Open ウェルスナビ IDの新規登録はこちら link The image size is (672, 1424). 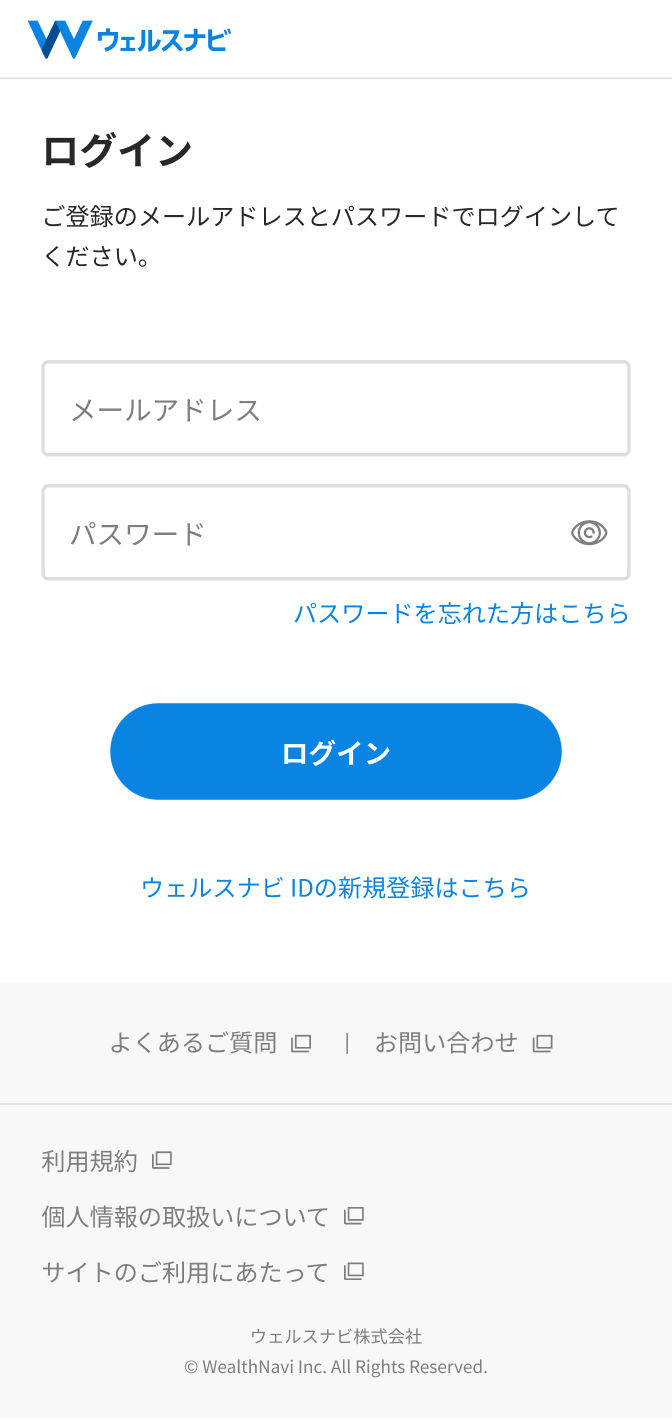click(x=335, y=887)
